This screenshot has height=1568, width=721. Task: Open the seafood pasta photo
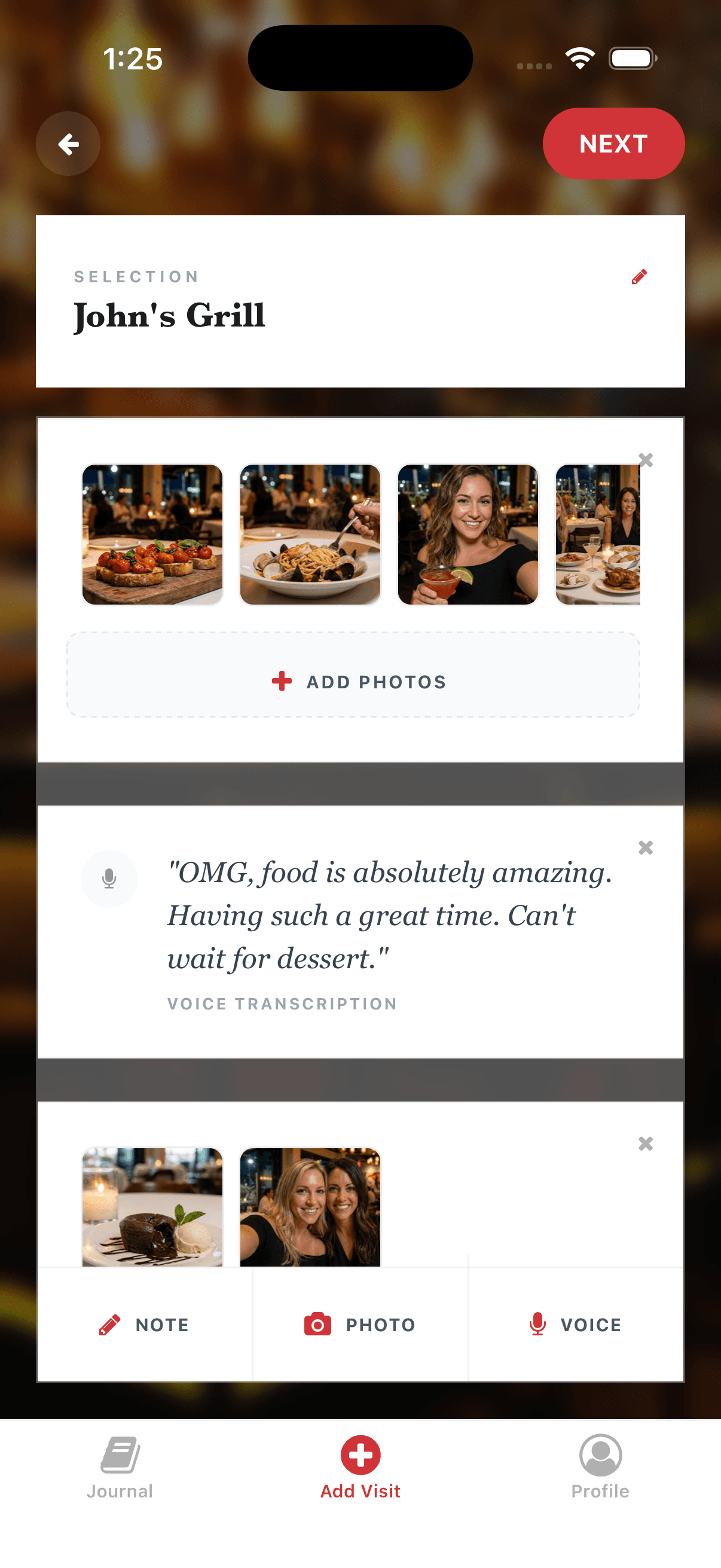point(310,535)
